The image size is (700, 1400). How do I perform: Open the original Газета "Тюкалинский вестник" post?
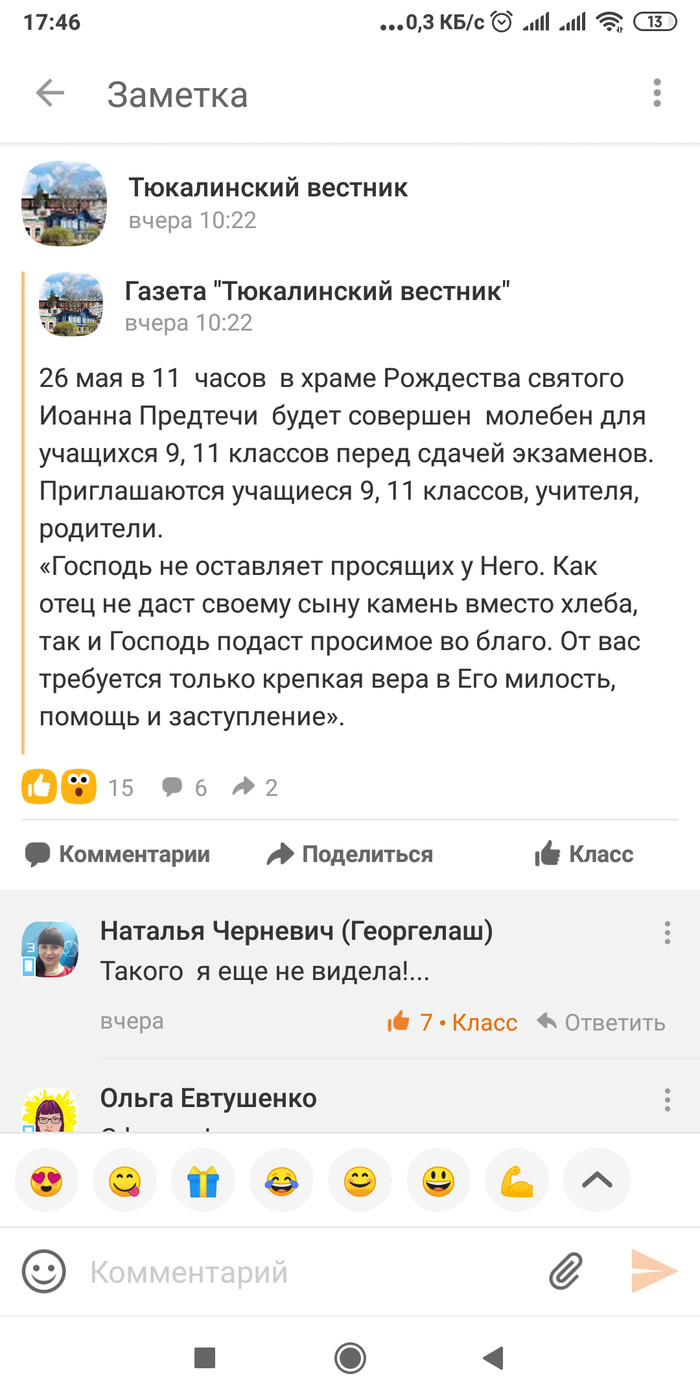[x=317, y=292]
